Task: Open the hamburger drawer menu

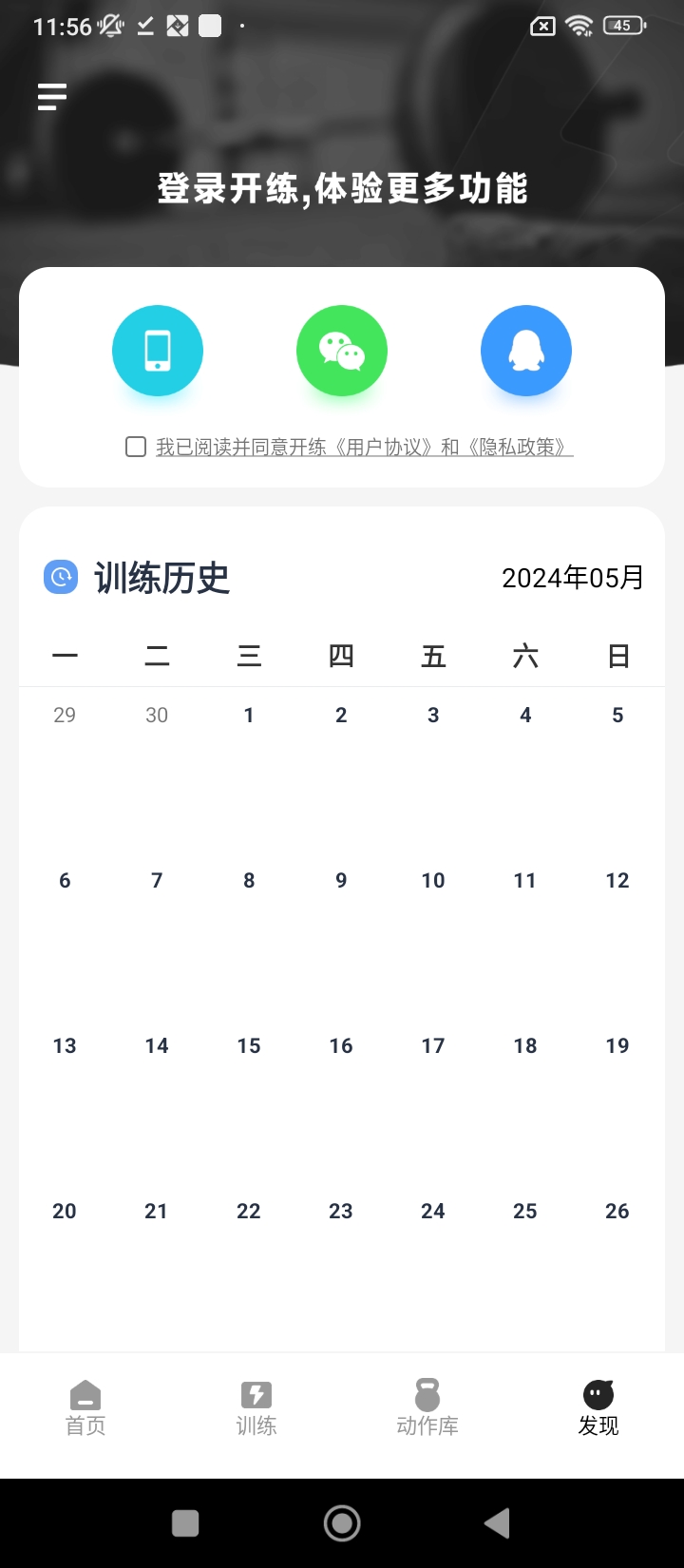Action: (x=52, y=96)
